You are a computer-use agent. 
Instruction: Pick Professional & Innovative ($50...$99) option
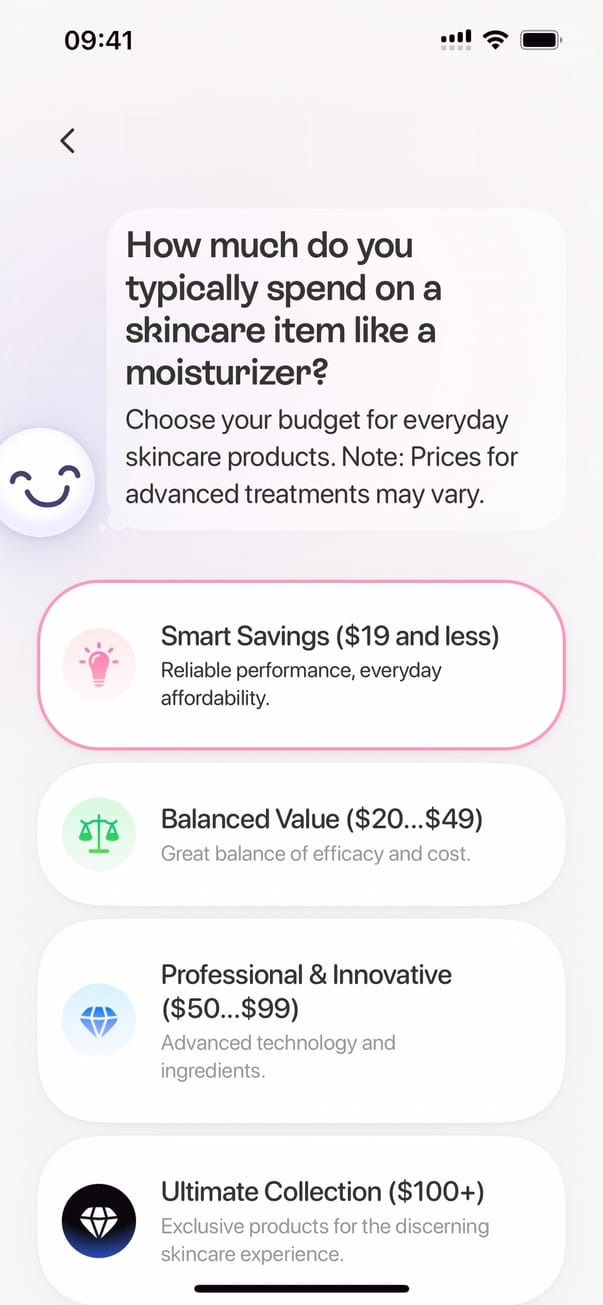point(301,1021)
